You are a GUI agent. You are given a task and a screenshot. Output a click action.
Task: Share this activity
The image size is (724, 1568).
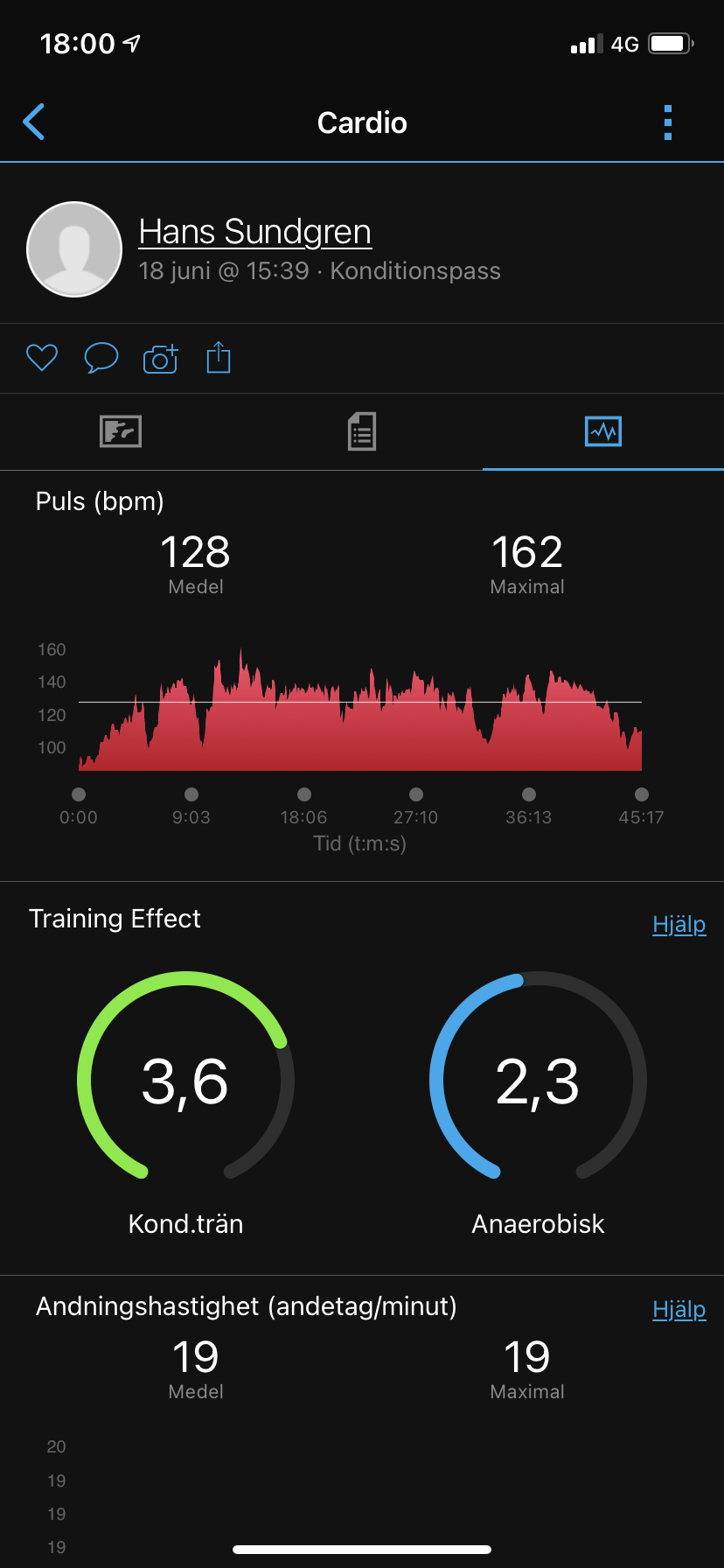[219, 357]
